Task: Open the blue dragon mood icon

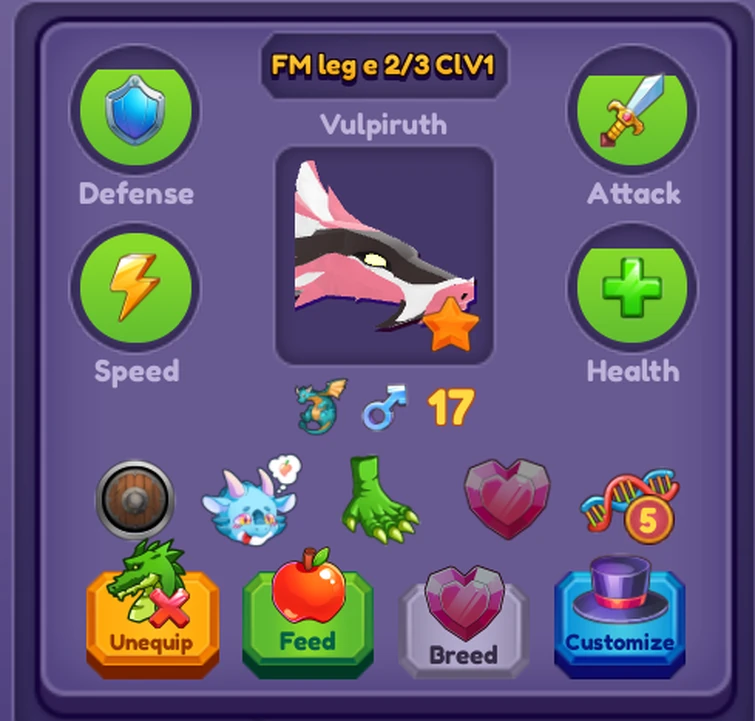Action: tap(248, 499)
